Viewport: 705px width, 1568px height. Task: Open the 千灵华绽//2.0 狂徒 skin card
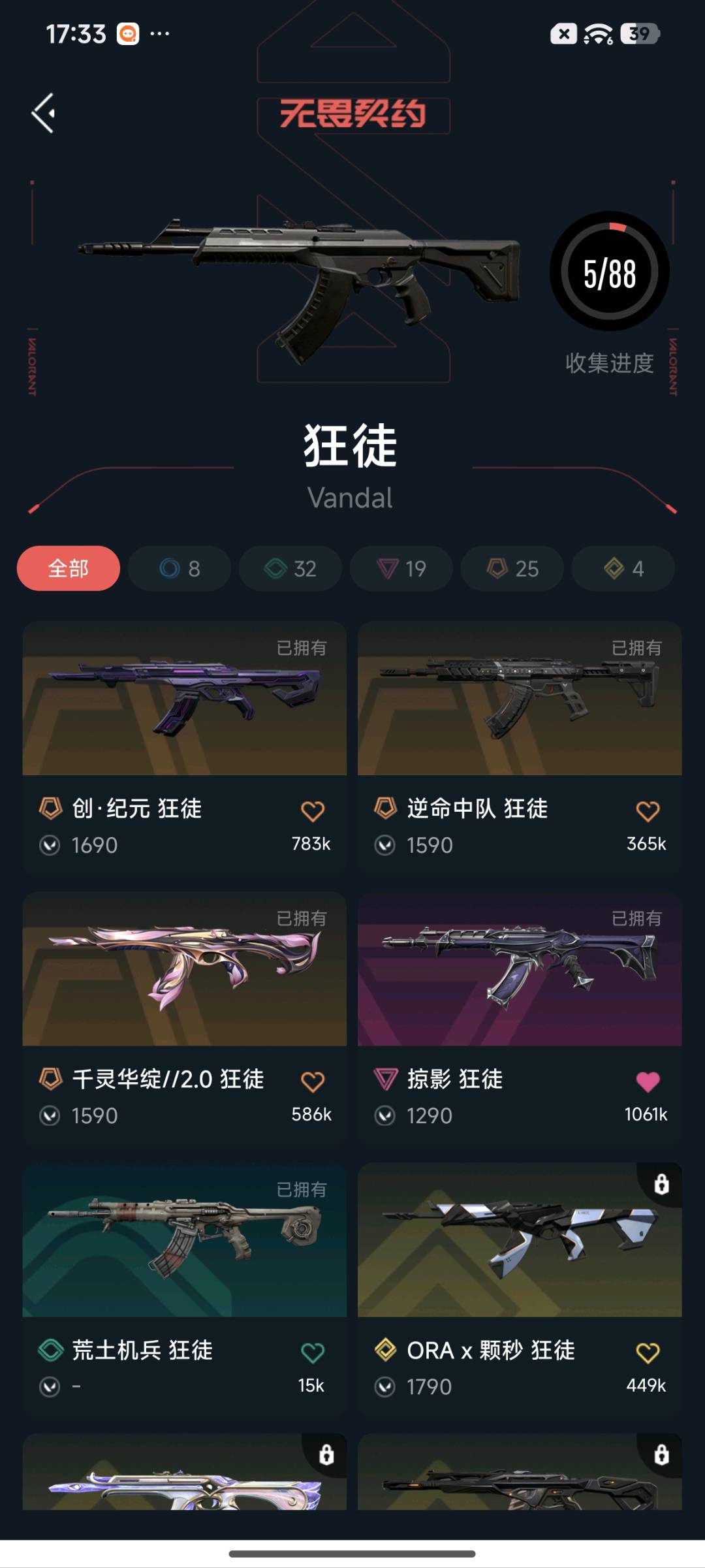185,1018
